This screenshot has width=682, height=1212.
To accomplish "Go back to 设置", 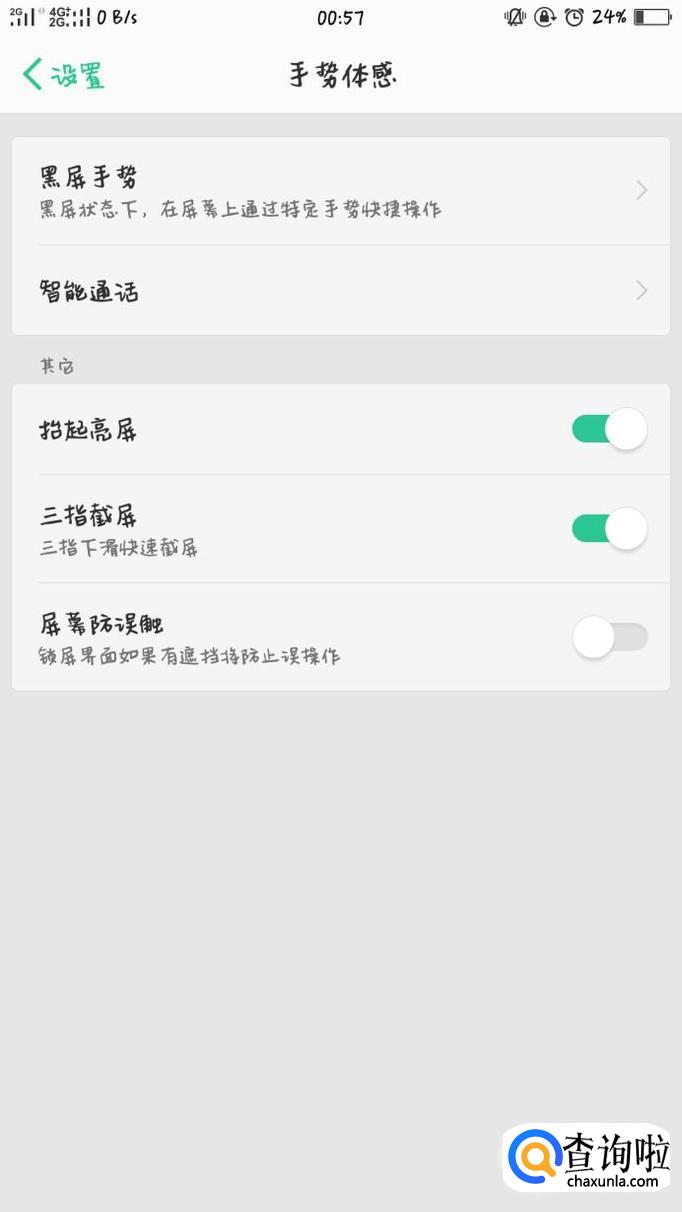I will tap(63, 75).
